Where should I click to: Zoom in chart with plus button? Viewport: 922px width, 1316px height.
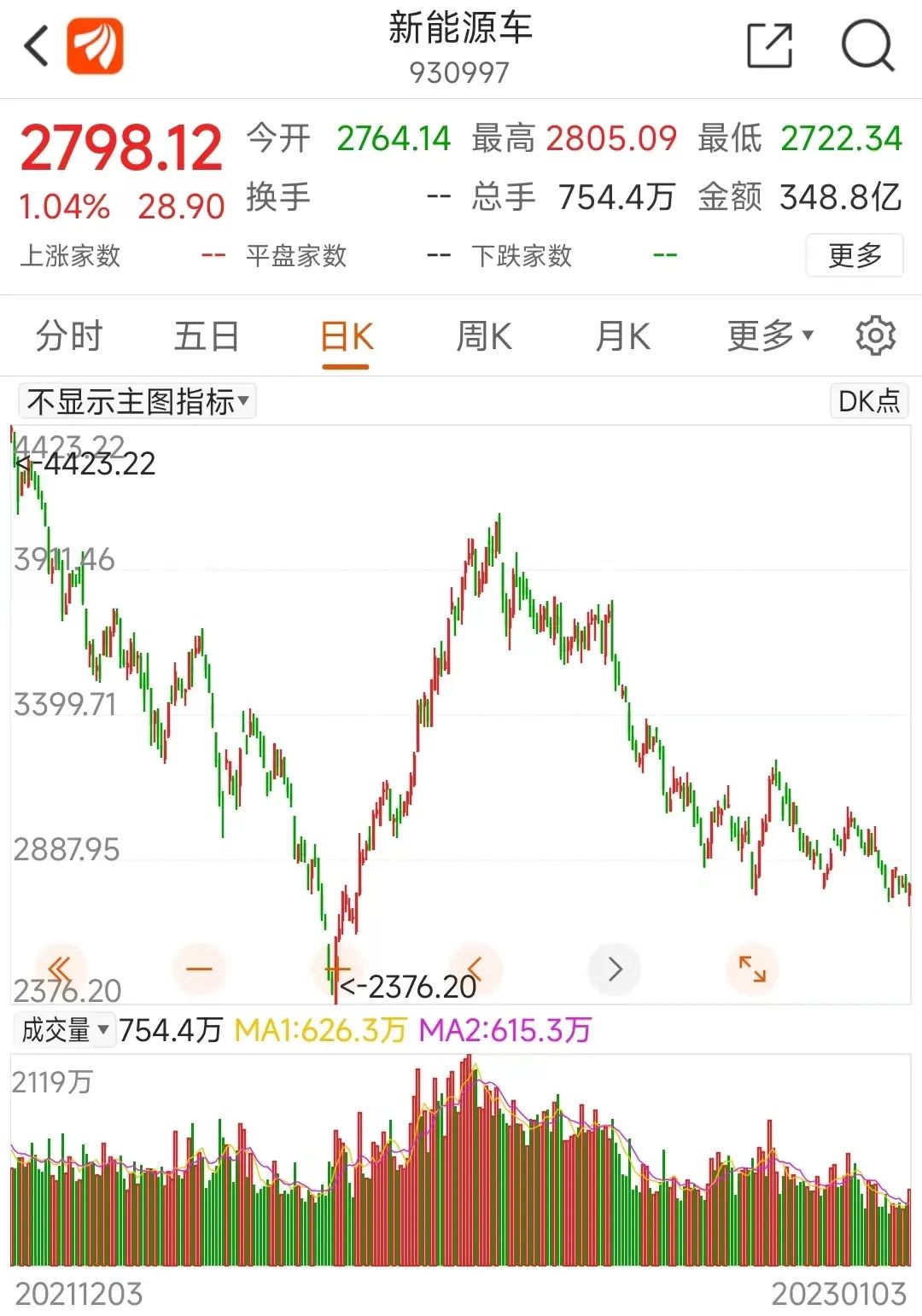(337, 969)
